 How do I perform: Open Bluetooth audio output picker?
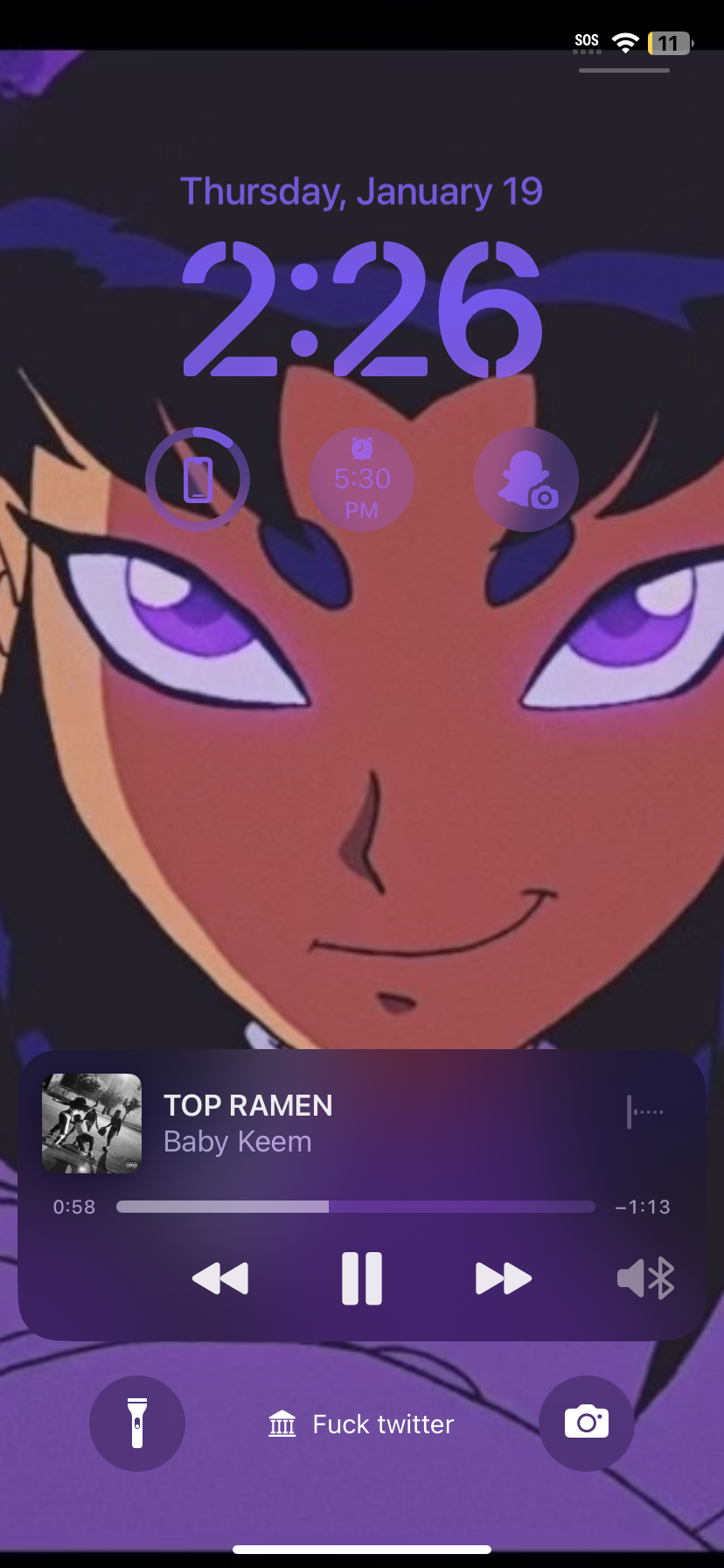pos(645,1278)
